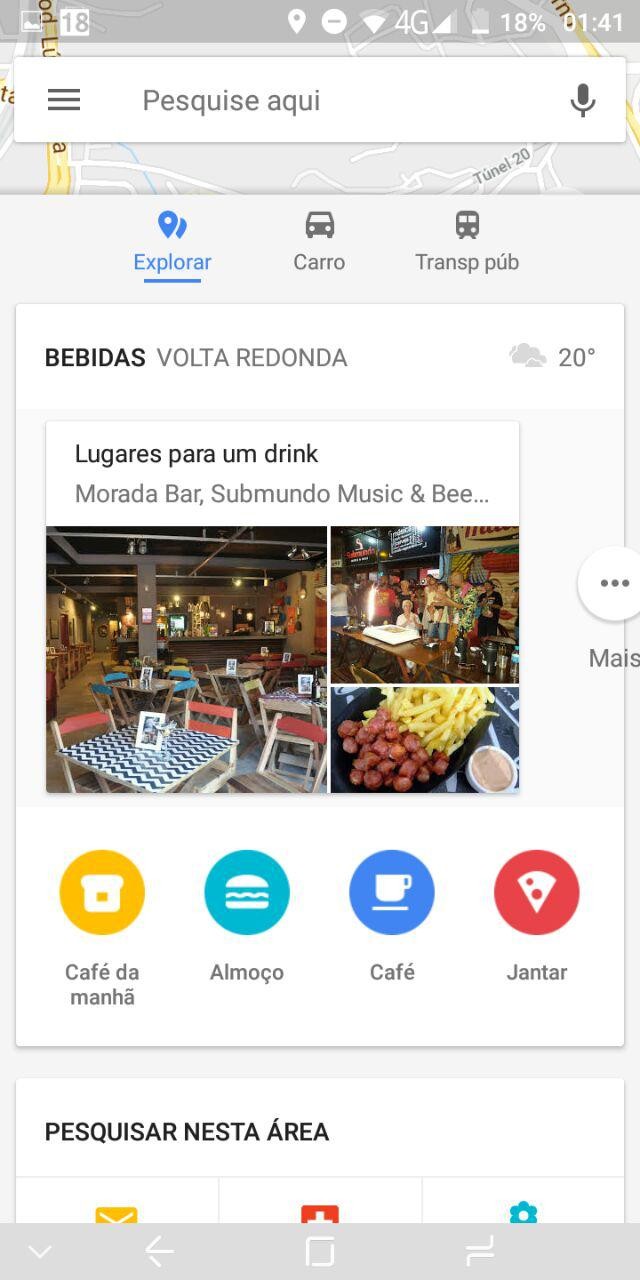Show more categories with the Mais button
This screenshot has height=1280, width=640.
click(x=612, y=586)
